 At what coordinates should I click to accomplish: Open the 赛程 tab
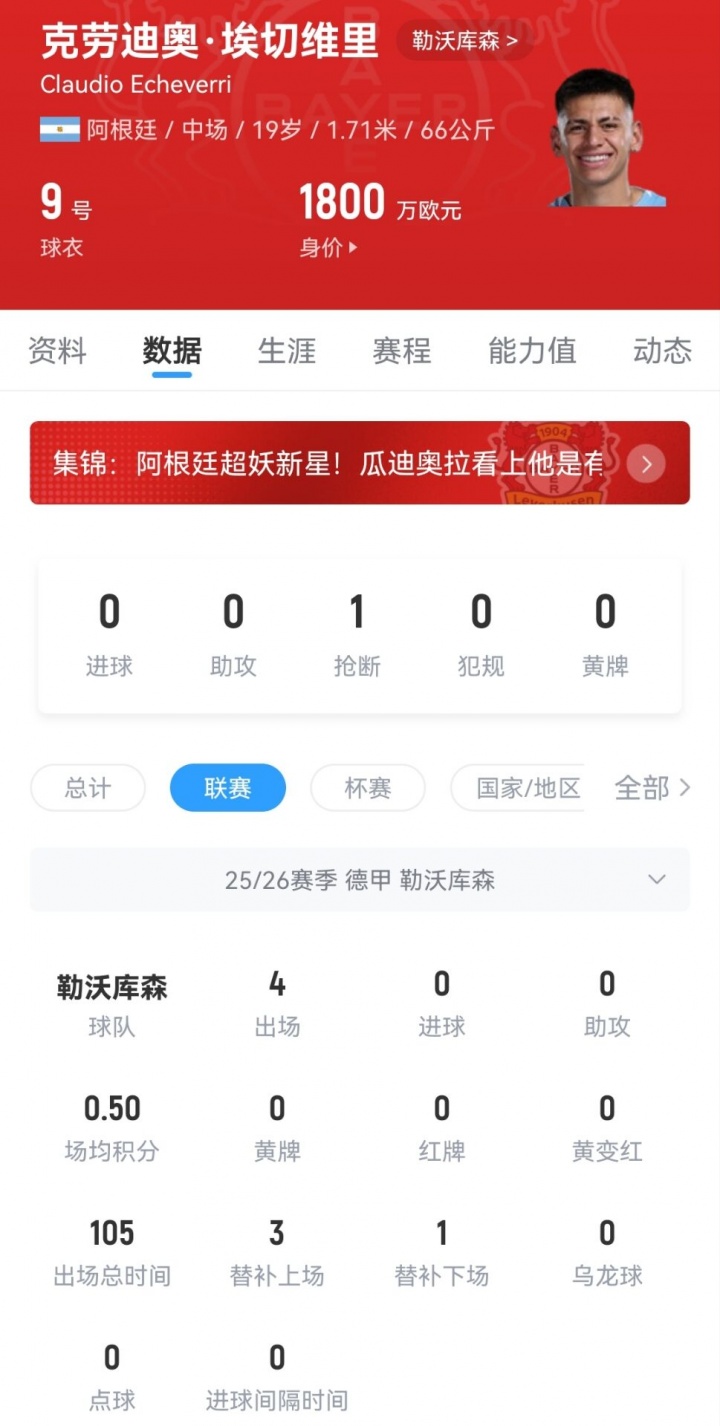pos(402,351)
